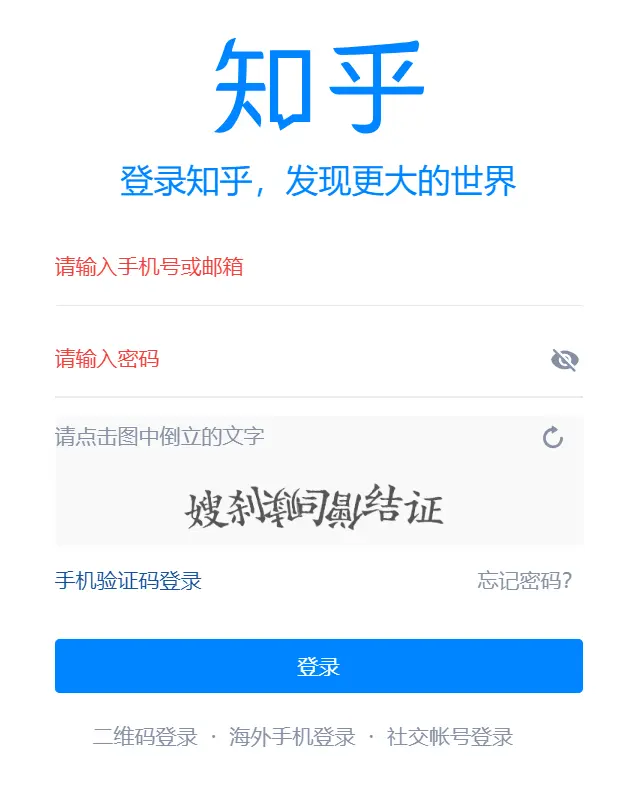
Task: Tap the blue 登录 button
Action: click(x=319, y=666)
